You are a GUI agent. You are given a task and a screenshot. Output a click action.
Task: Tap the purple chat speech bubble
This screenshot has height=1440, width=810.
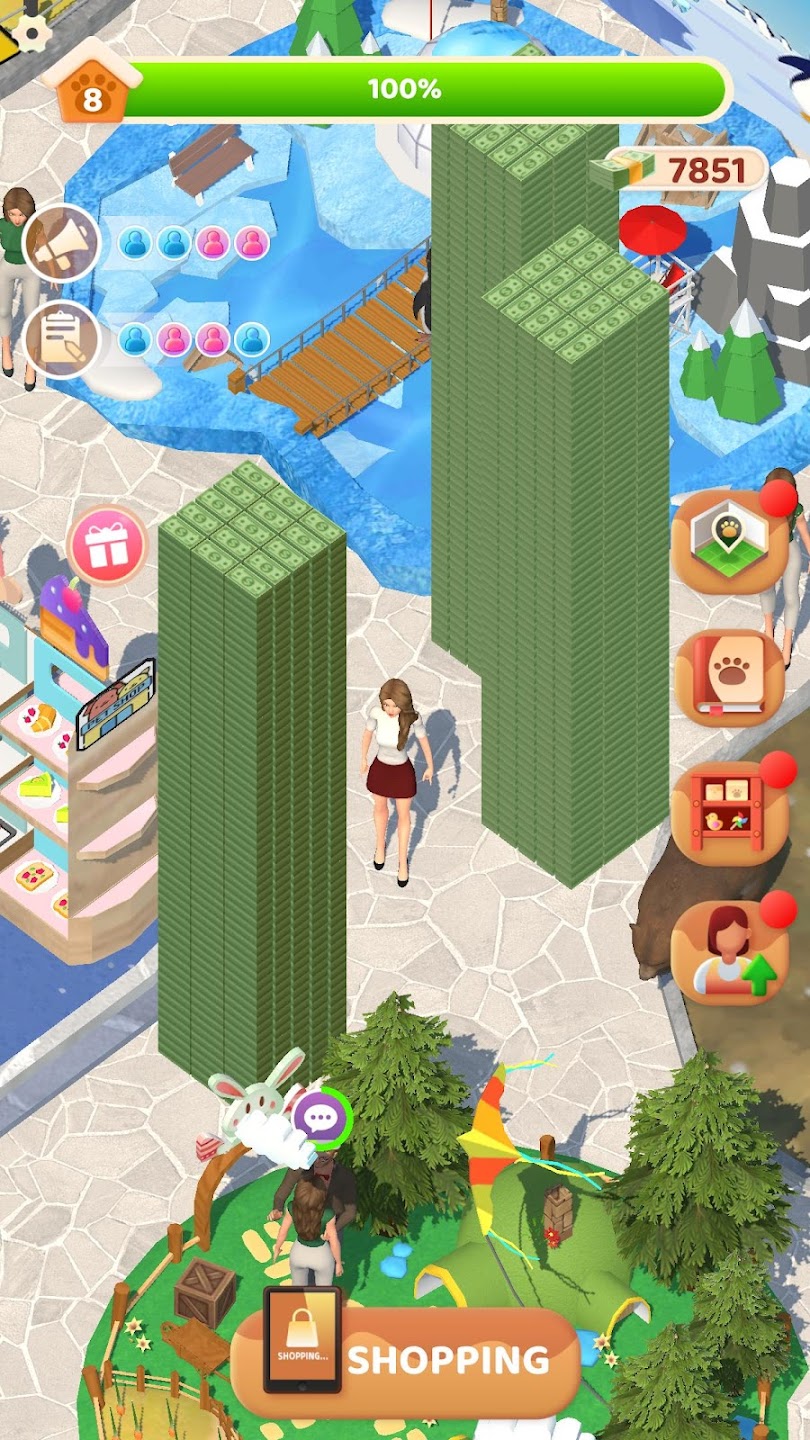(x=321, y=1116)
